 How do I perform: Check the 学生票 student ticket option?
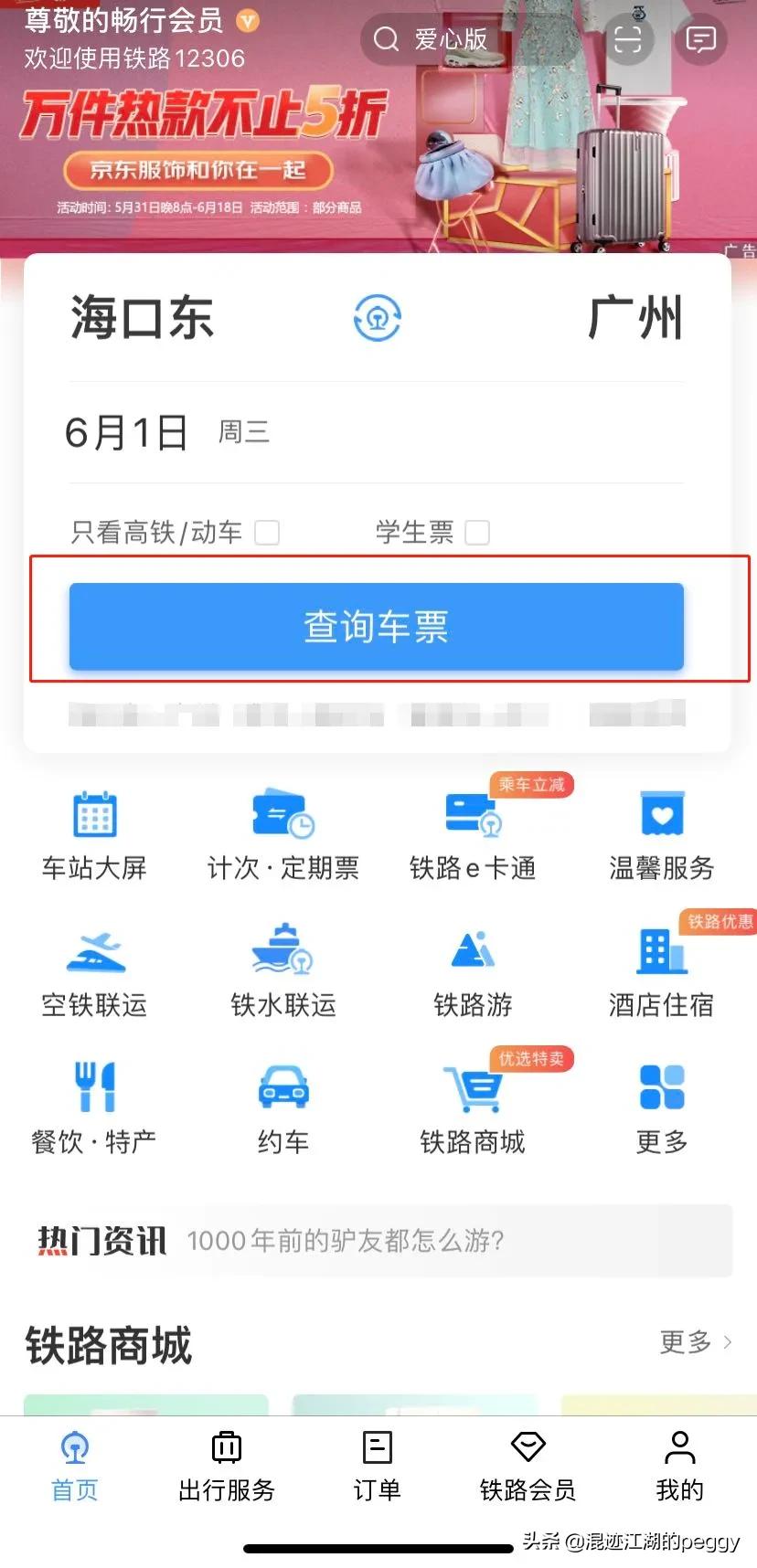[x=476, y=532]
